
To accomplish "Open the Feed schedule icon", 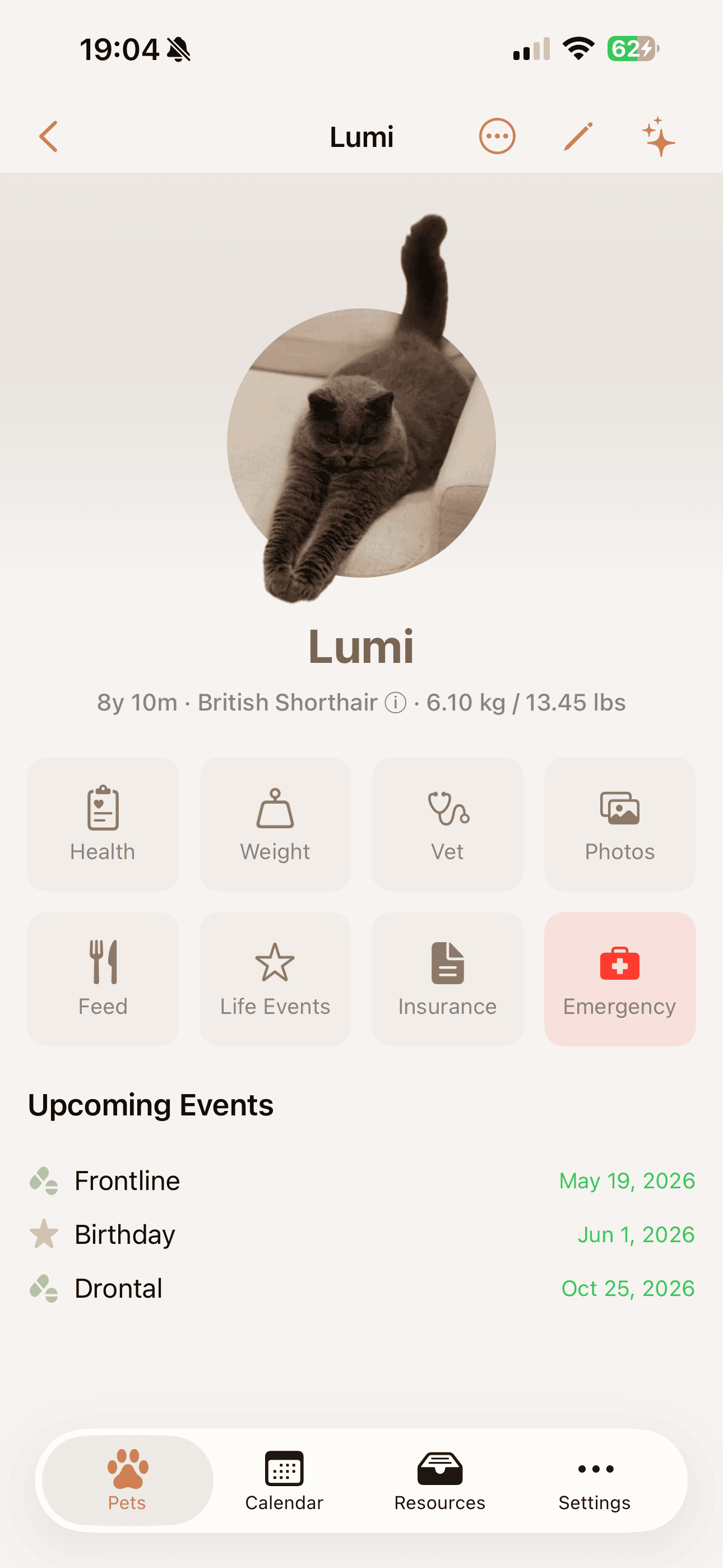I will pyautogui.click(x=102, y=977).
